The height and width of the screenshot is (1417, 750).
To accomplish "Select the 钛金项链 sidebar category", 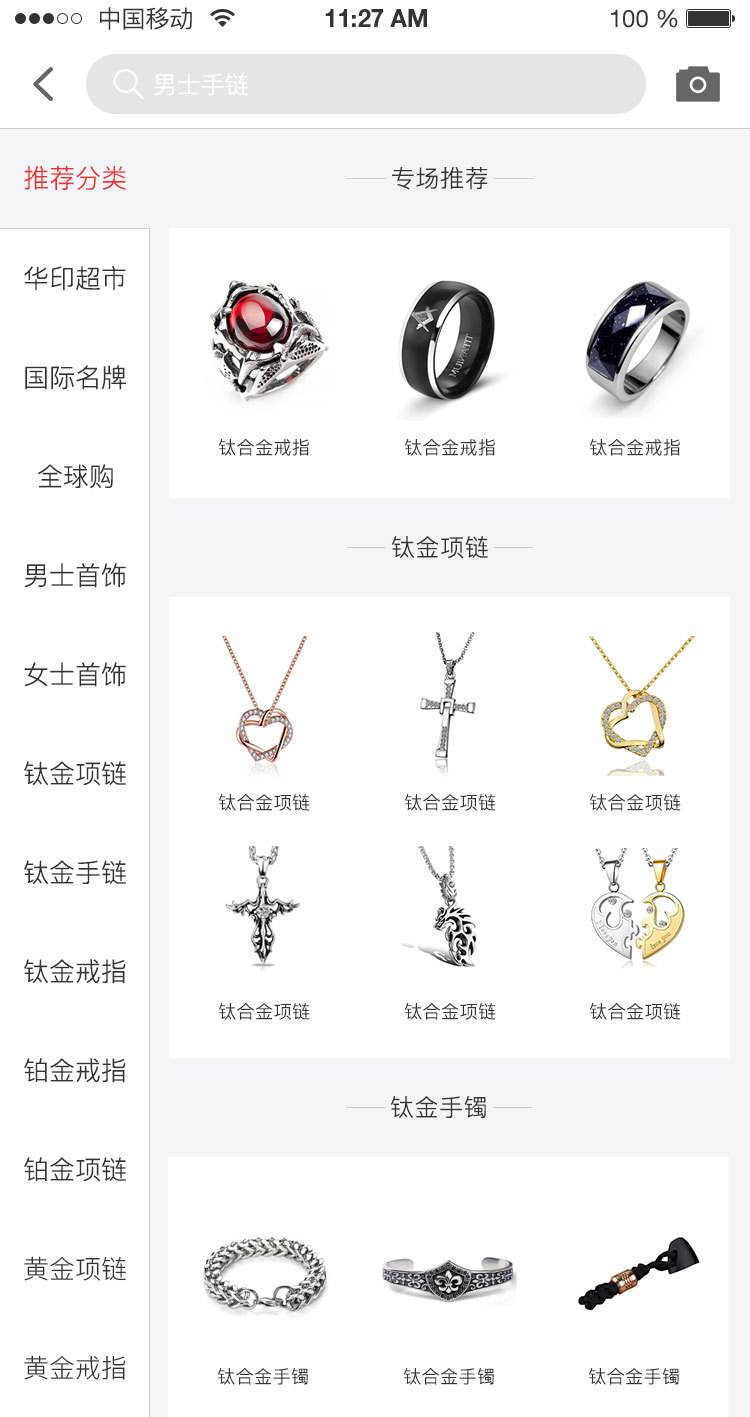I will coord(74,774).
